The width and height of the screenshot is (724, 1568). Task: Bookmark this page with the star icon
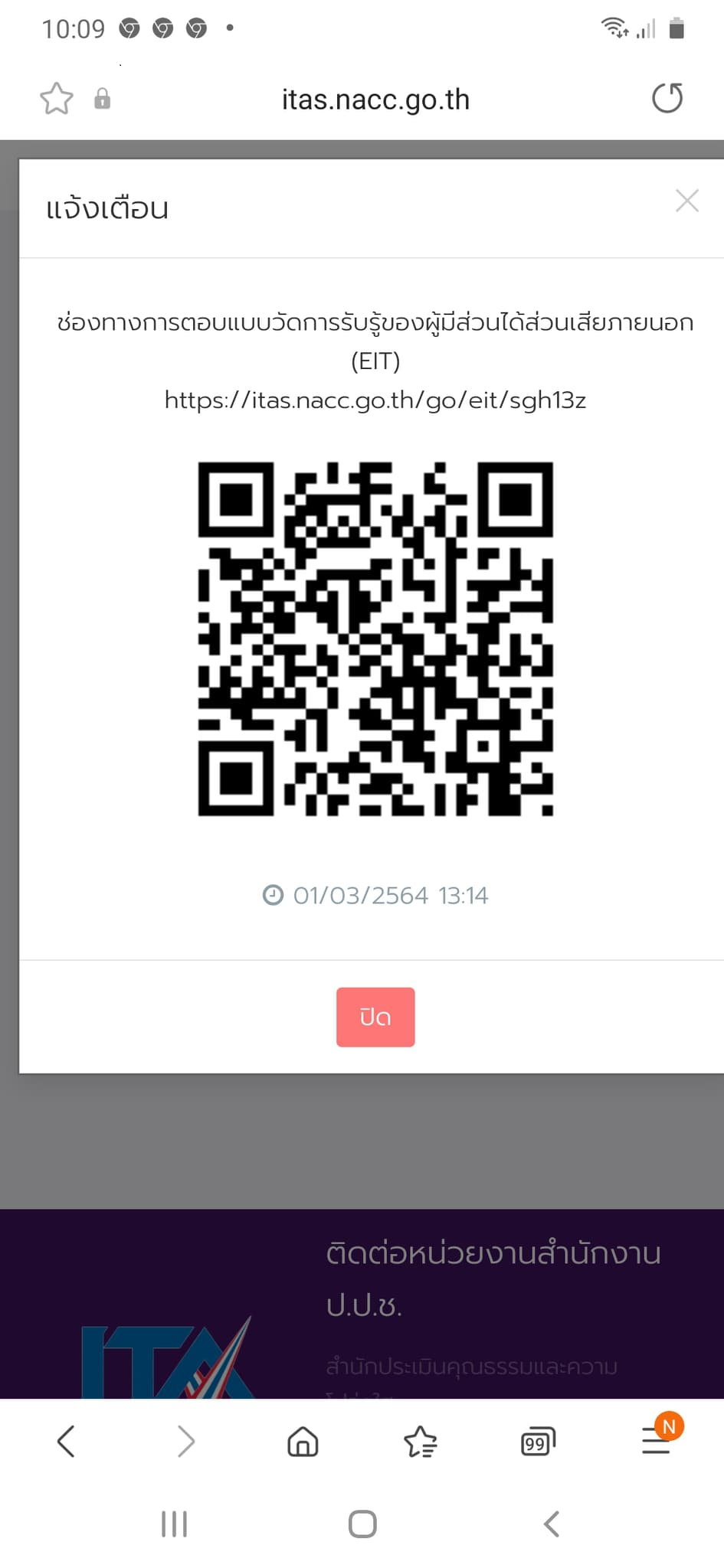click(x=57, y=99)
